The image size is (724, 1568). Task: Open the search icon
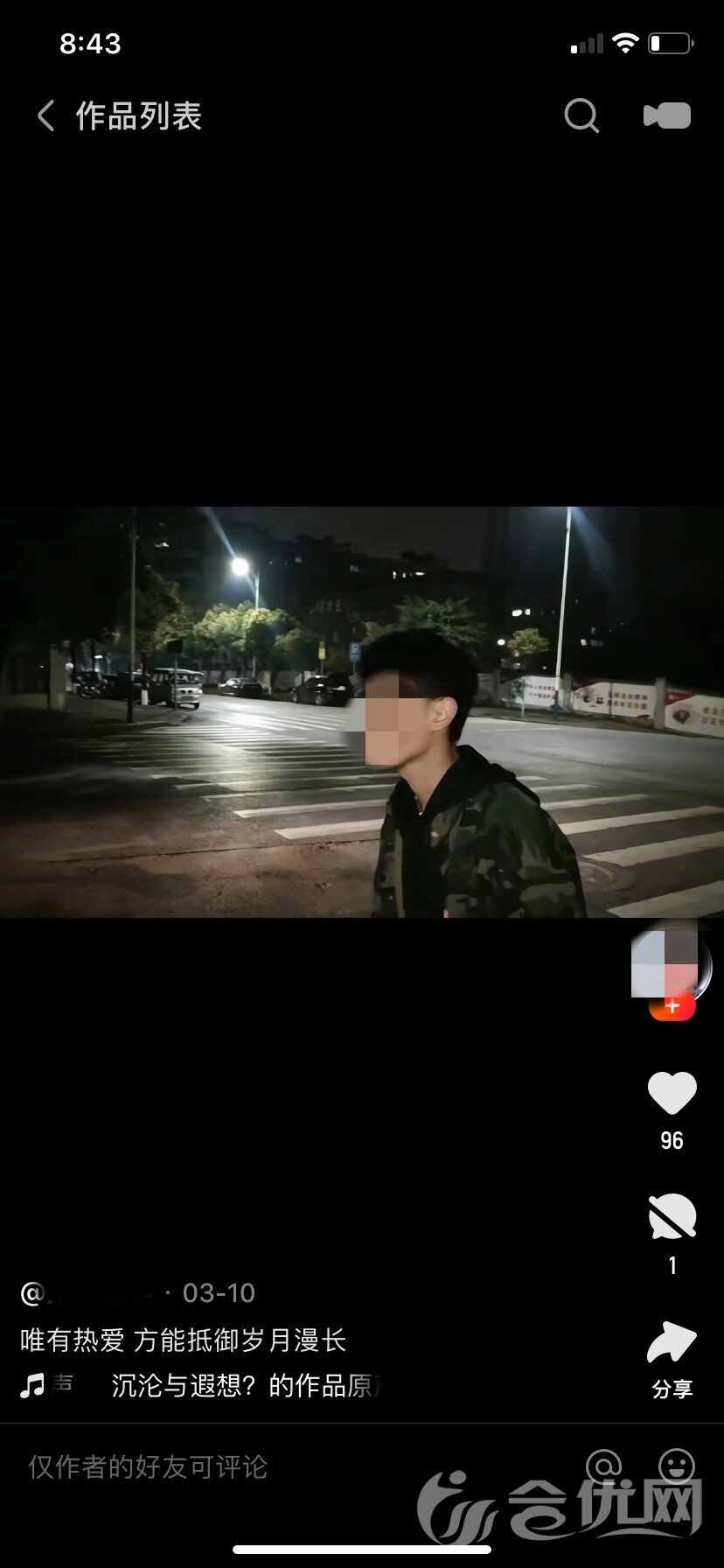coord(581,115)
